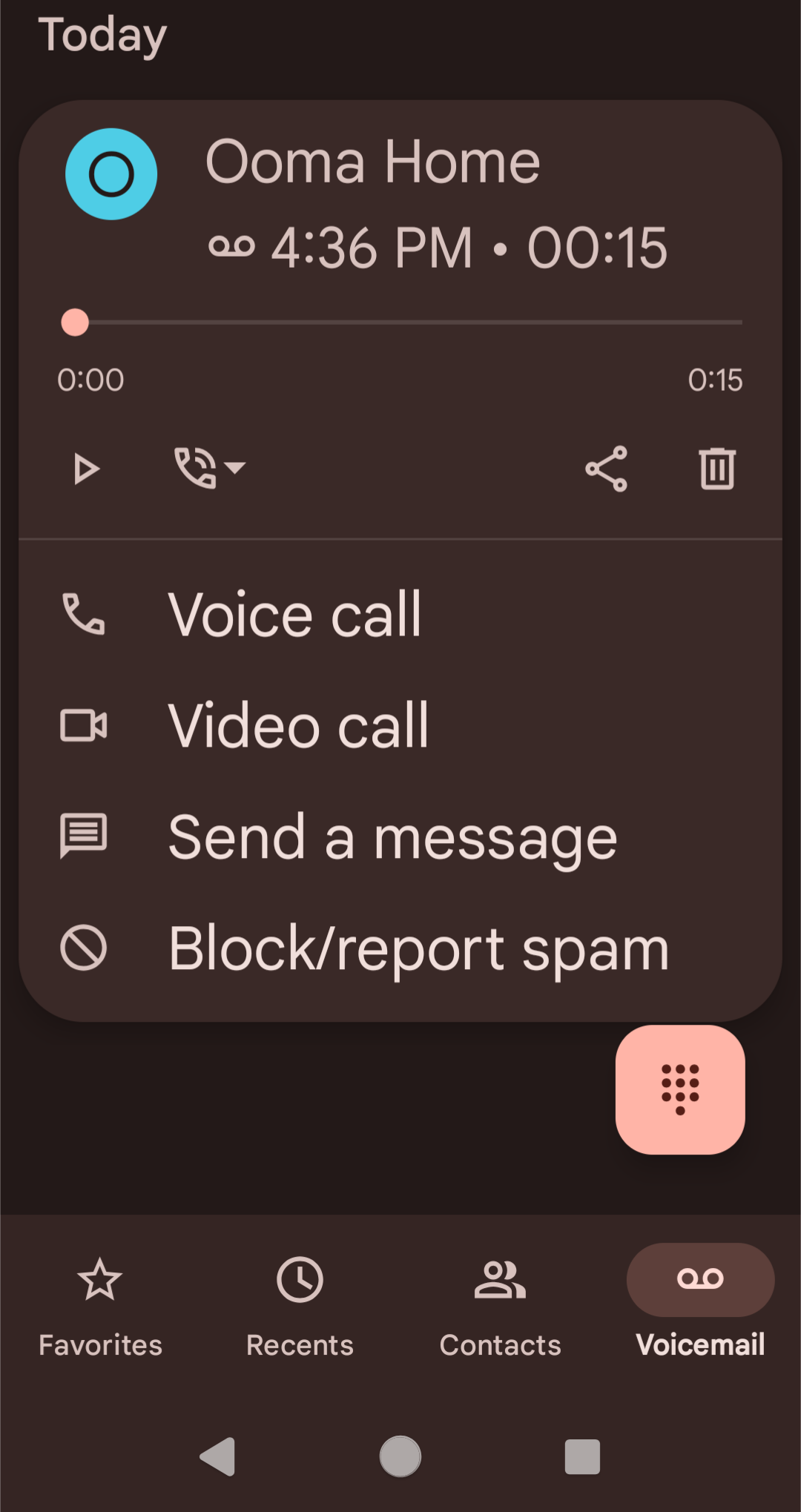This screenshot has width=801, height=1512.
Task: Switch to the Recents tab
Action: pos(300,1305)
